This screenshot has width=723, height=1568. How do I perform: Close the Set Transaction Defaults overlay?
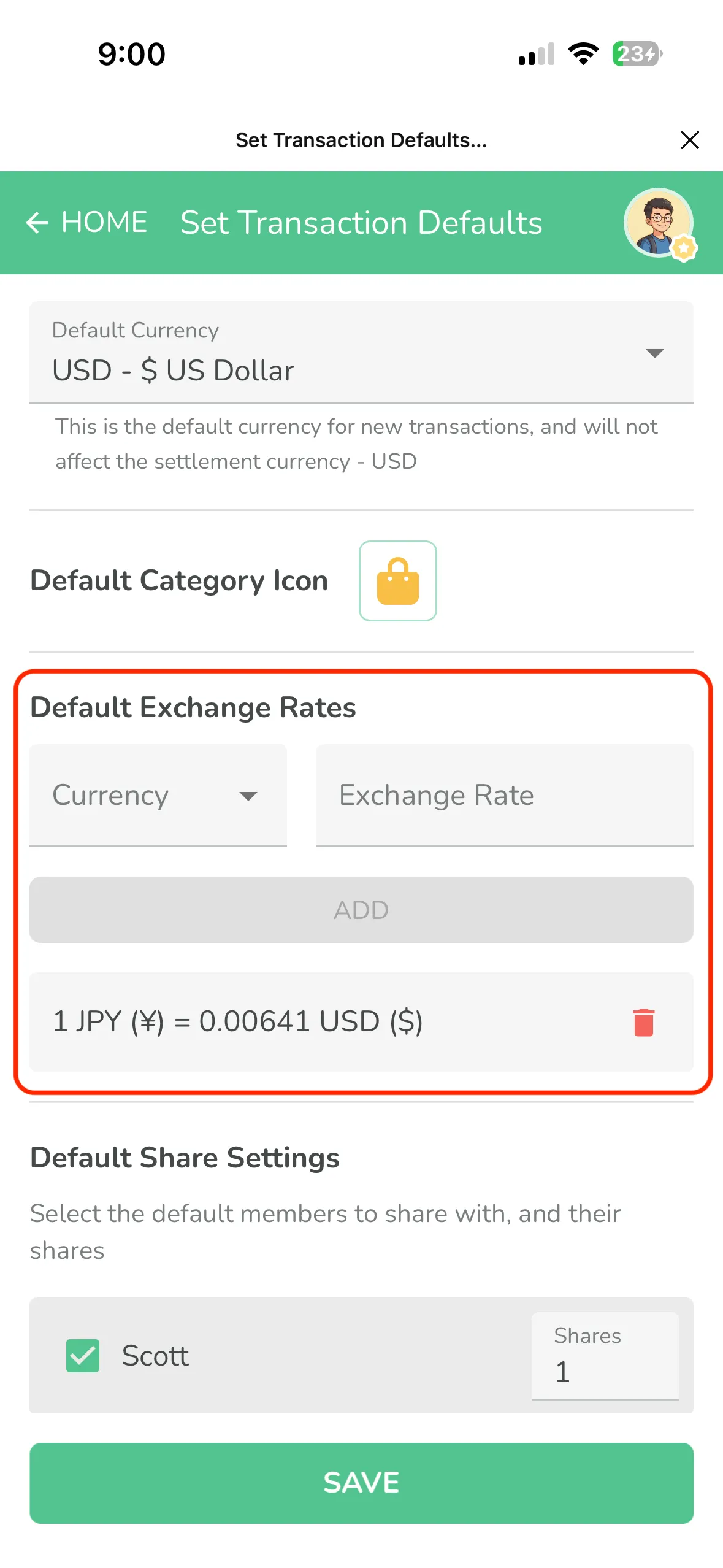(x=690, y=140)
